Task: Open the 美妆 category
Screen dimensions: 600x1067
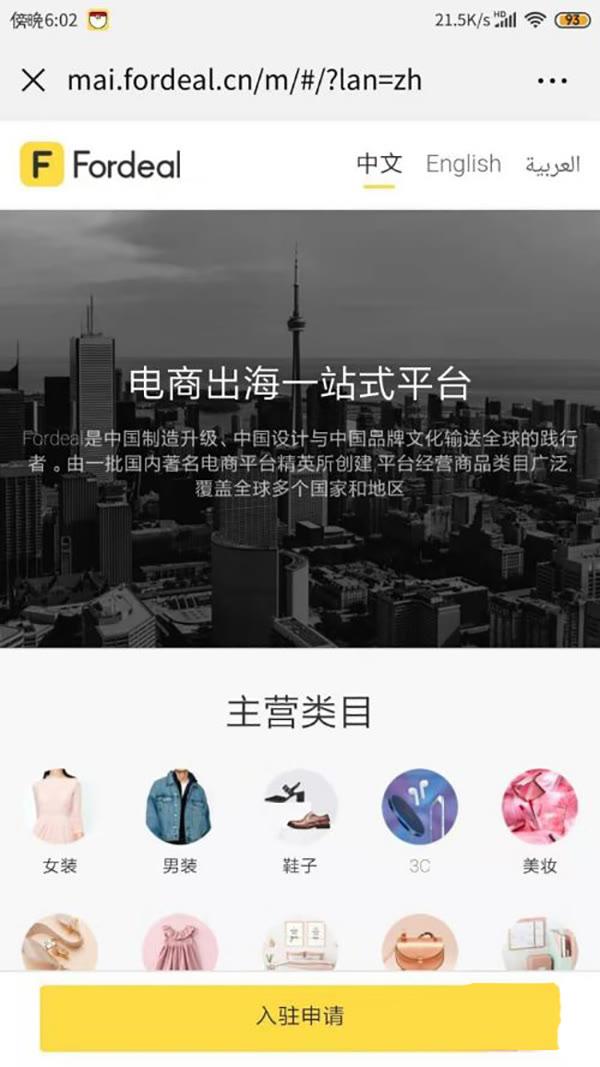Action: tap(539, 808)
